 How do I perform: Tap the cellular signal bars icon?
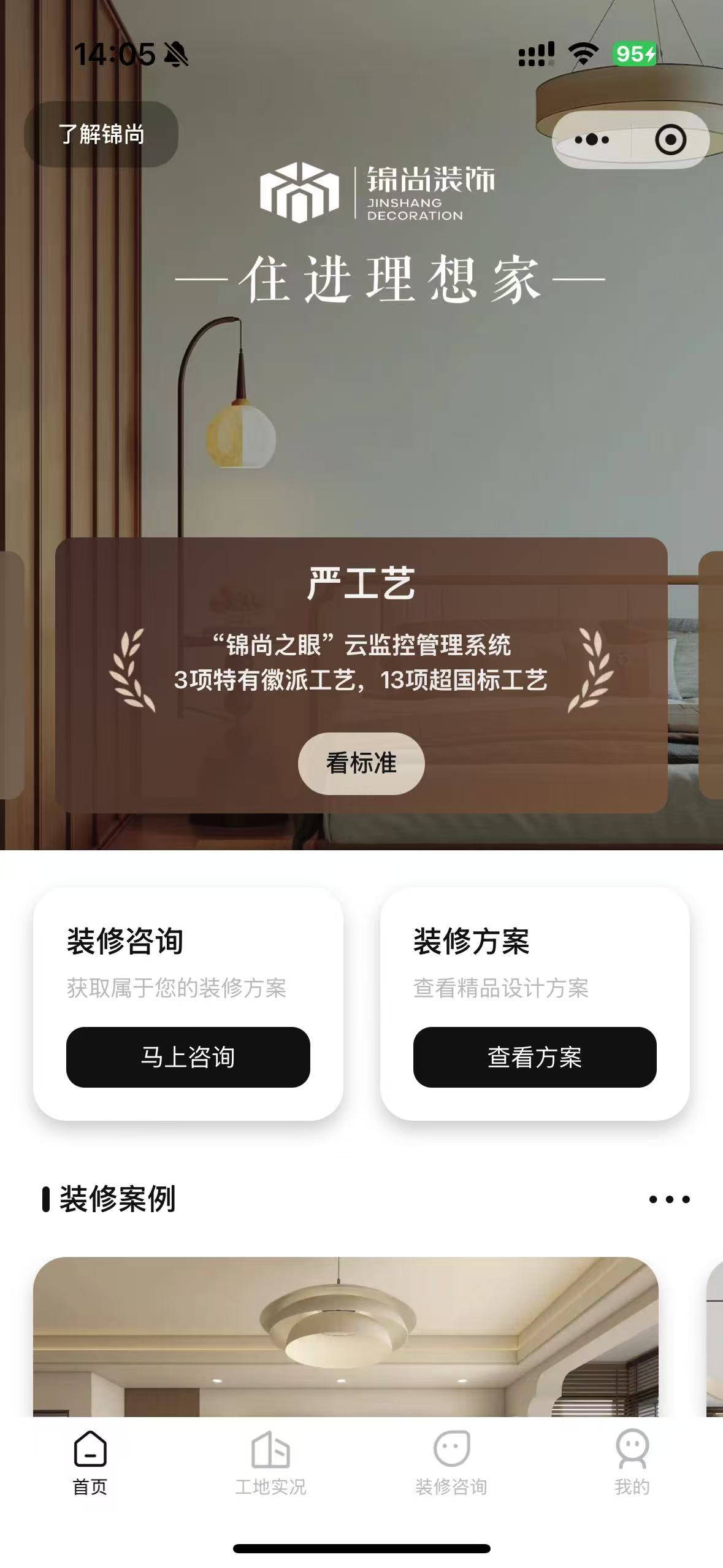(x=537, y=54)
